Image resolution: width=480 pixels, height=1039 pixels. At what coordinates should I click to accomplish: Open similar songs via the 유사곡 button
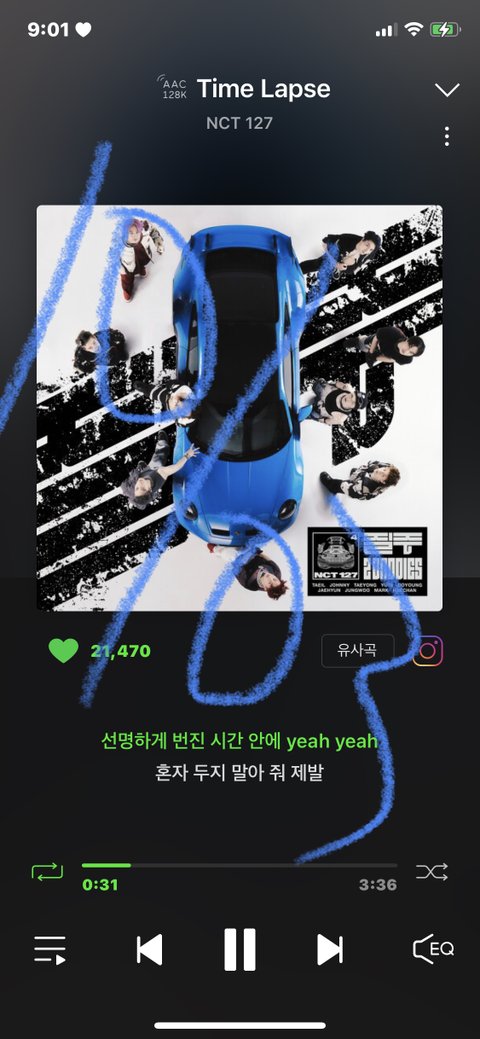pos(357,651)
